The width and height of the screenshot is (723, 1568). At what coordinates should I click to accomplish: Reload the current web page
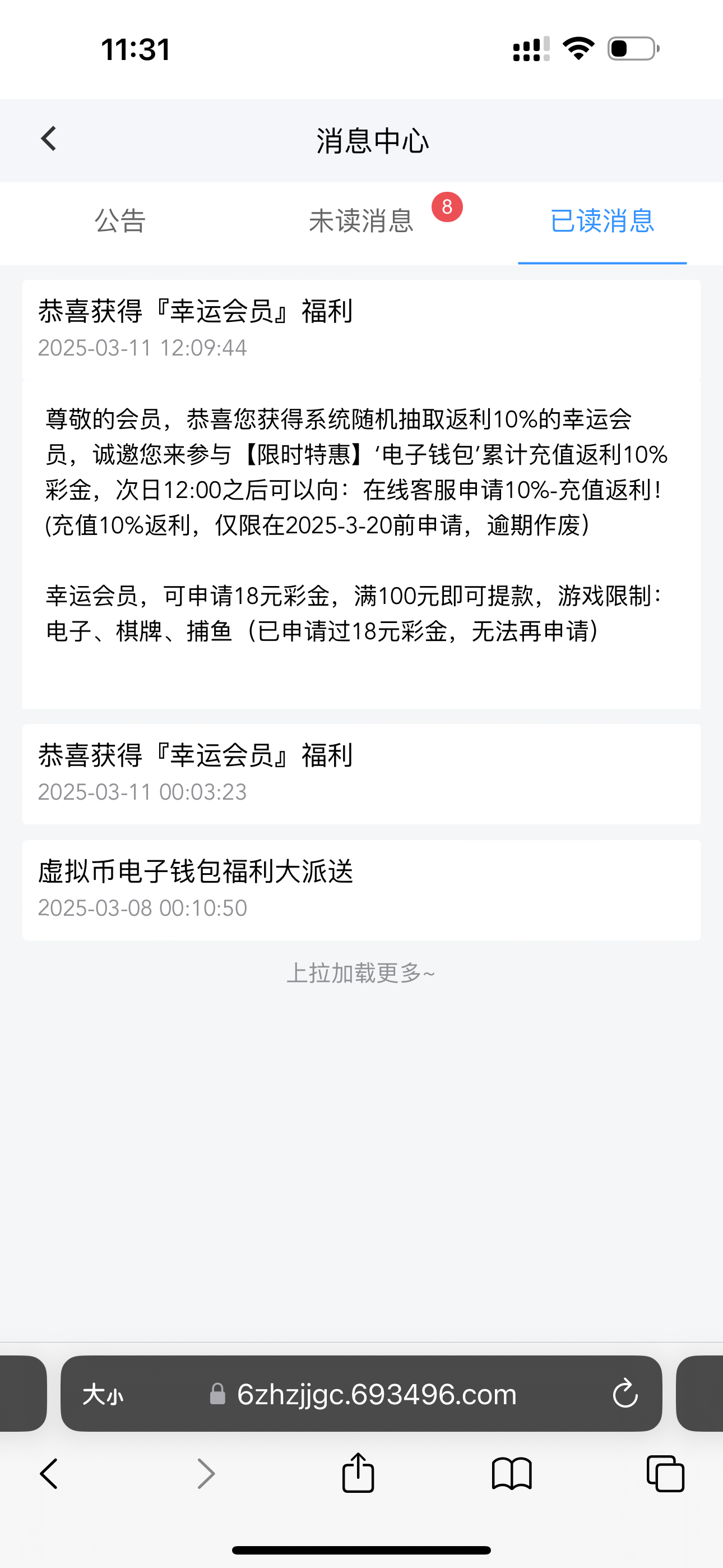click(x=624, y=1394)
